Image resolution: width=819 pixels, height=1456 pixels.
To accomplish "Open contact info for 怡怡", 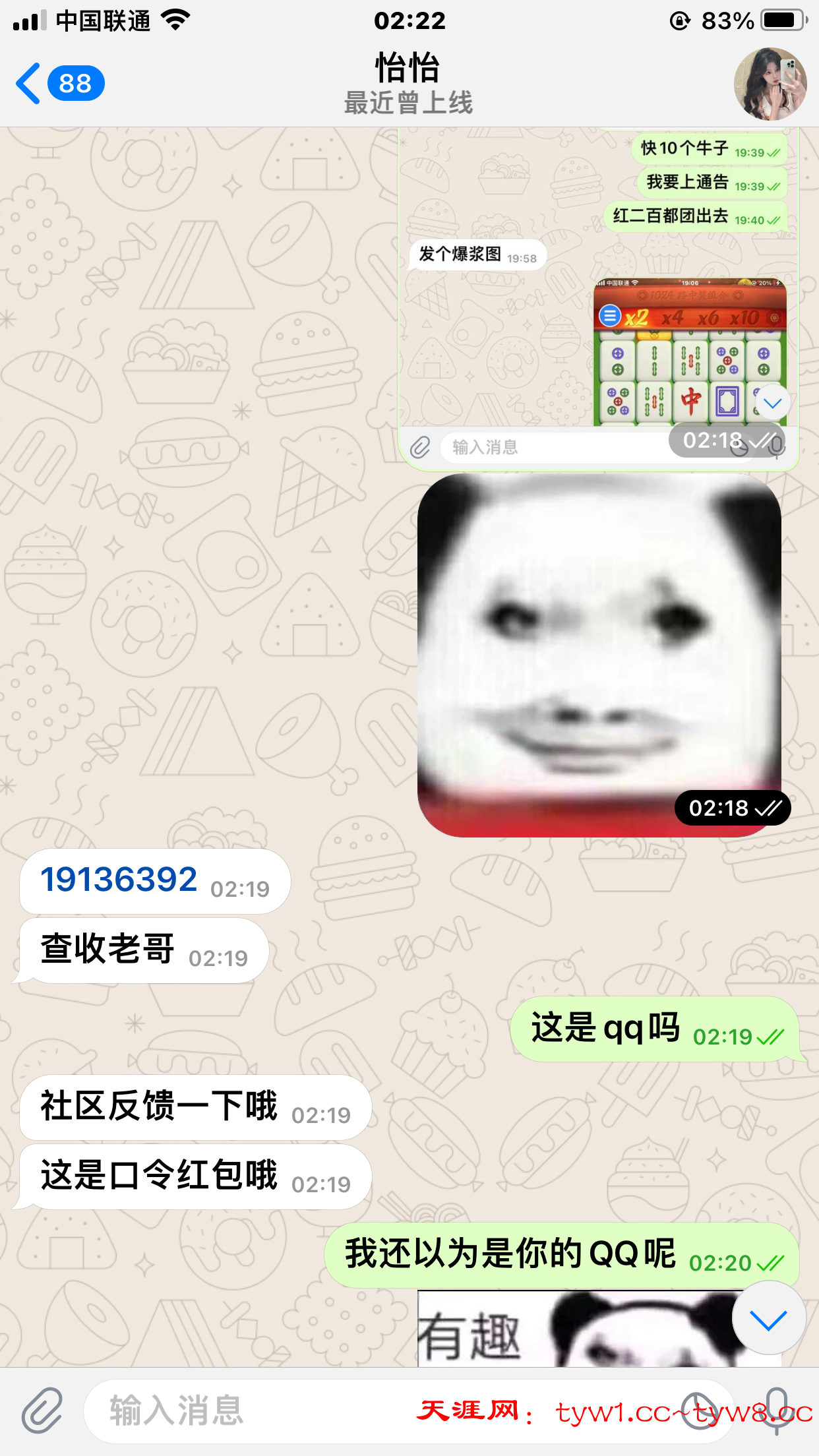I will (408, 84).
